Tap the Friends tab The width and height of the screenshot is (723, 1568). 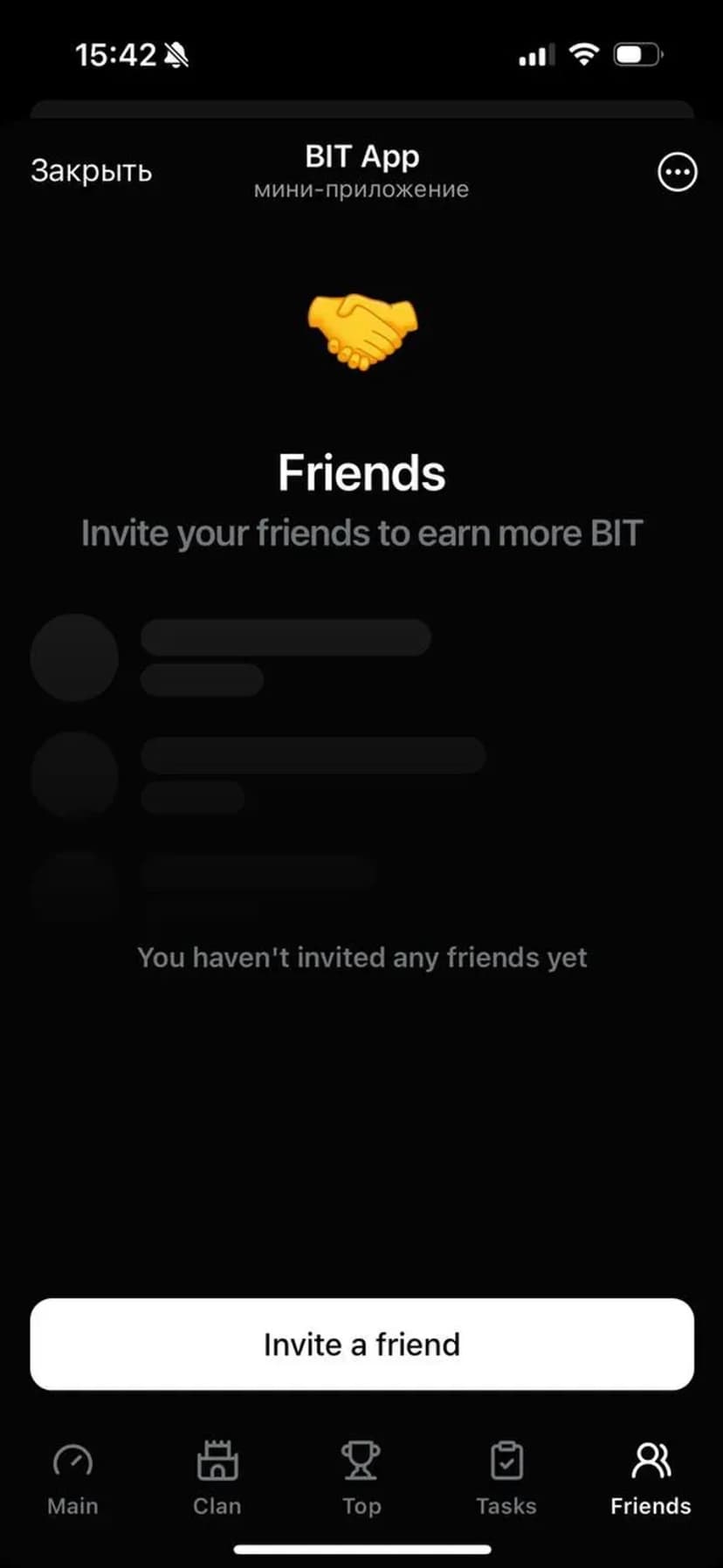[x=651, y=1478]
